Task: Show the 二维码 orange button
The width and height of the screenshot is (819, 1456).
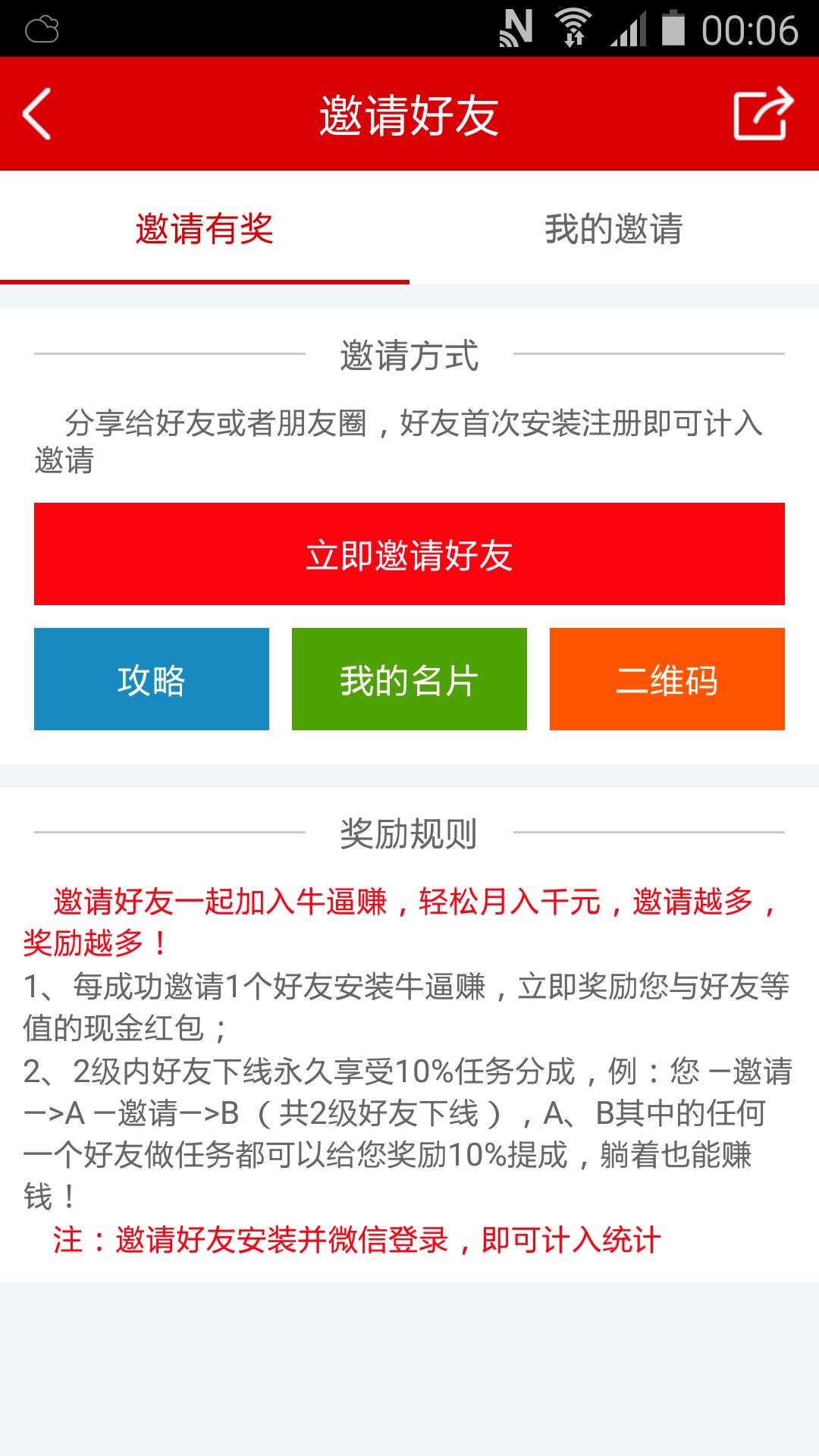Action: [x=667, y=679]
